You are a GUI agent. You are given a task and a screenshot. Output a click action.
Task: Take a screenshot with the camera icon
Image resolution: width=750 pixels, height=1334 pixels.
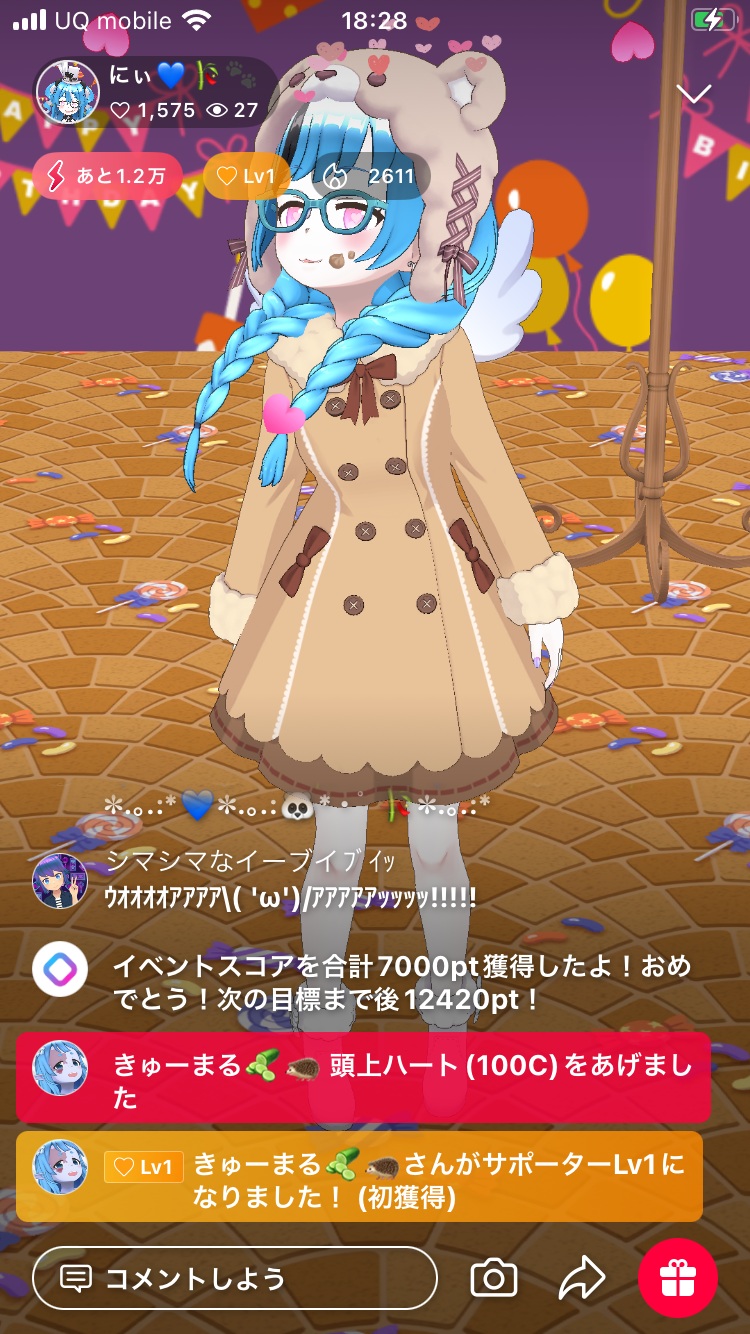click(x=493, y=1278)
